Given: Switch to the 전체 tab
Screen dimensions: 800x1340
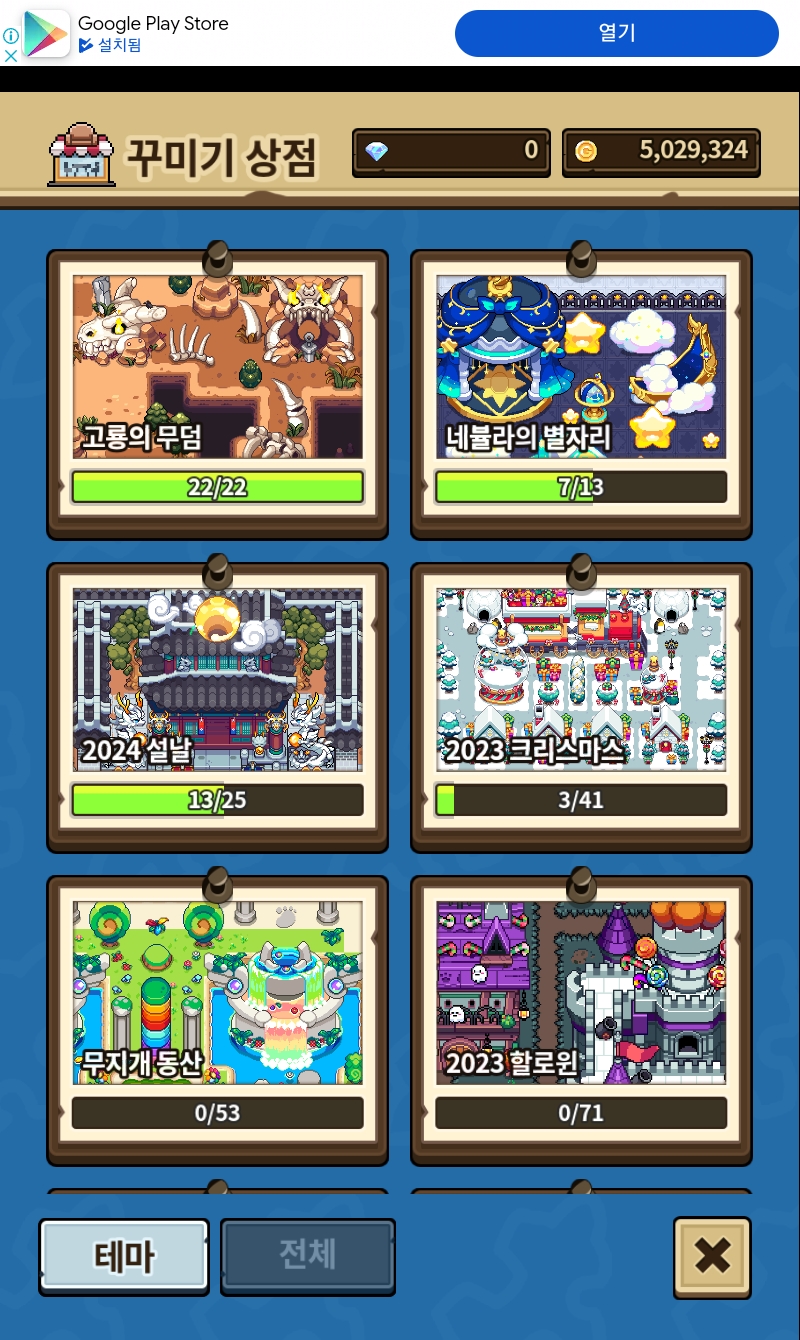Looking at the screenshot, I should tap(308, 1256).
